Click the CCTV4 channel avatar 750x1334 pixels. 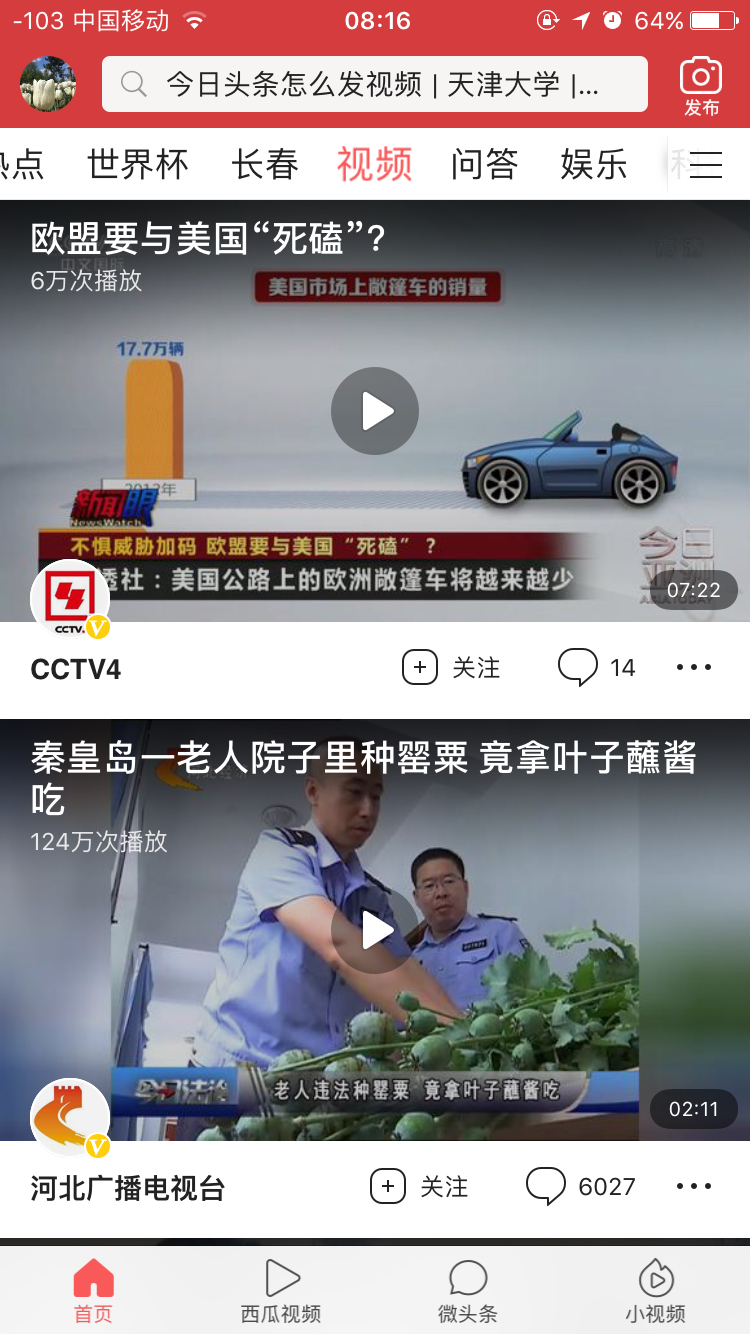[x=70, y=598]
